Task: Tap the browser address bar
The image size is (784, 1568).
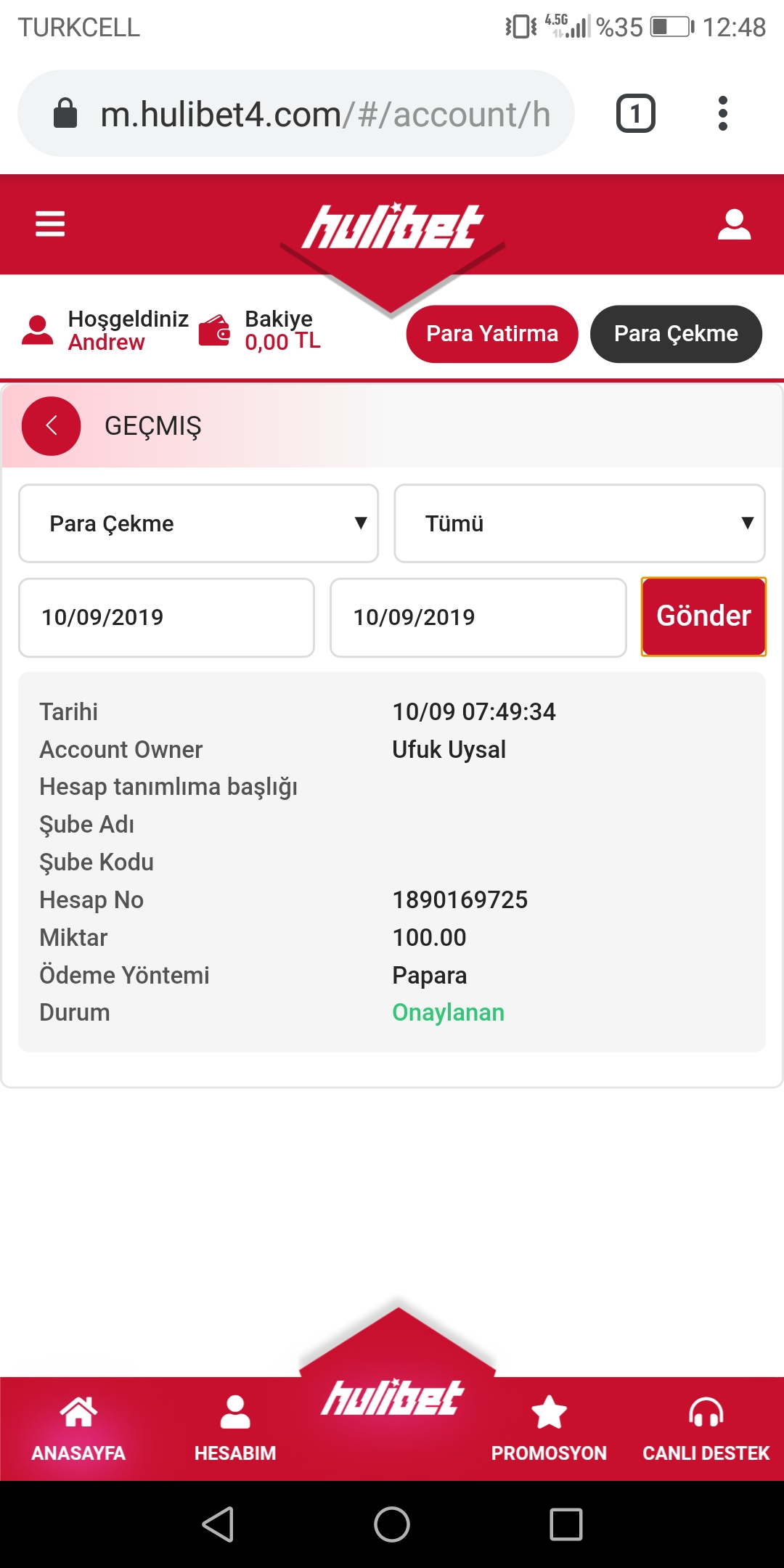Action: pyautogui.click(x=296, y=114)
